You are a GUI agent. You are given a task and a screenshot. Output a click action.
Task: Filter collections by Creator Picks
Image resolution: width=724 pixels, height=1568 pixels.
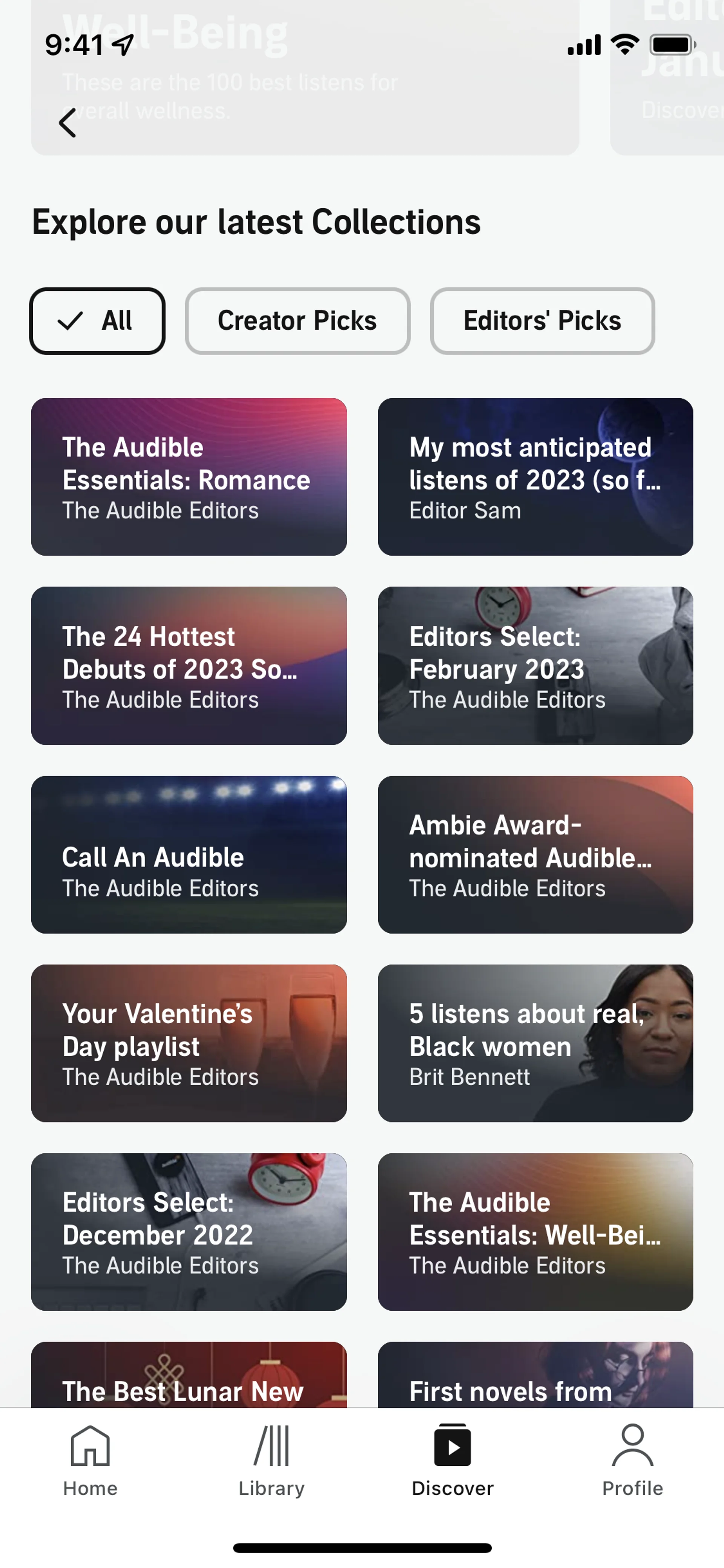pyautogui.click(x=297, y=321)
